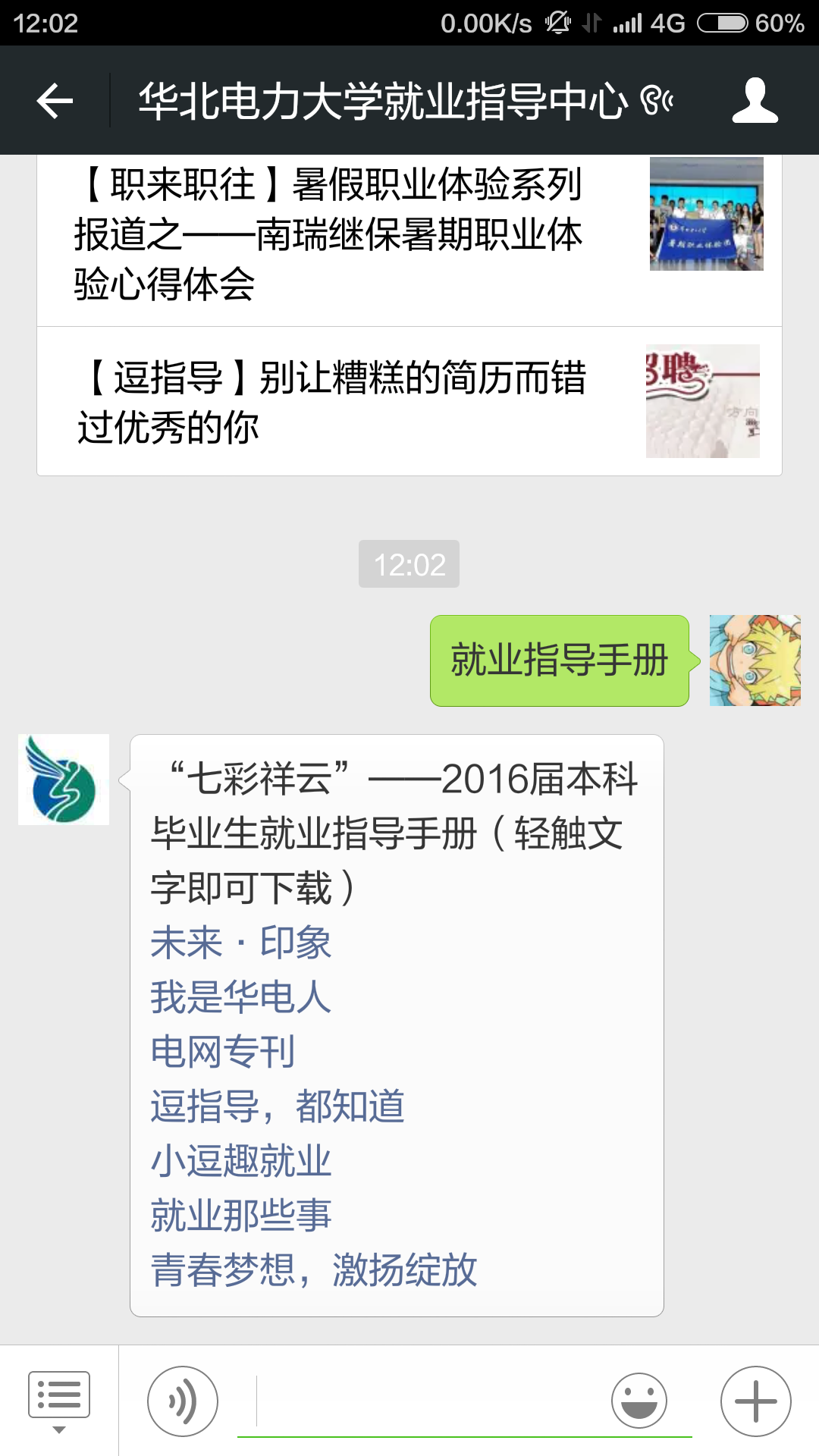Open the 【逗指导】别让糟糕的简历 article

point(332,402)
